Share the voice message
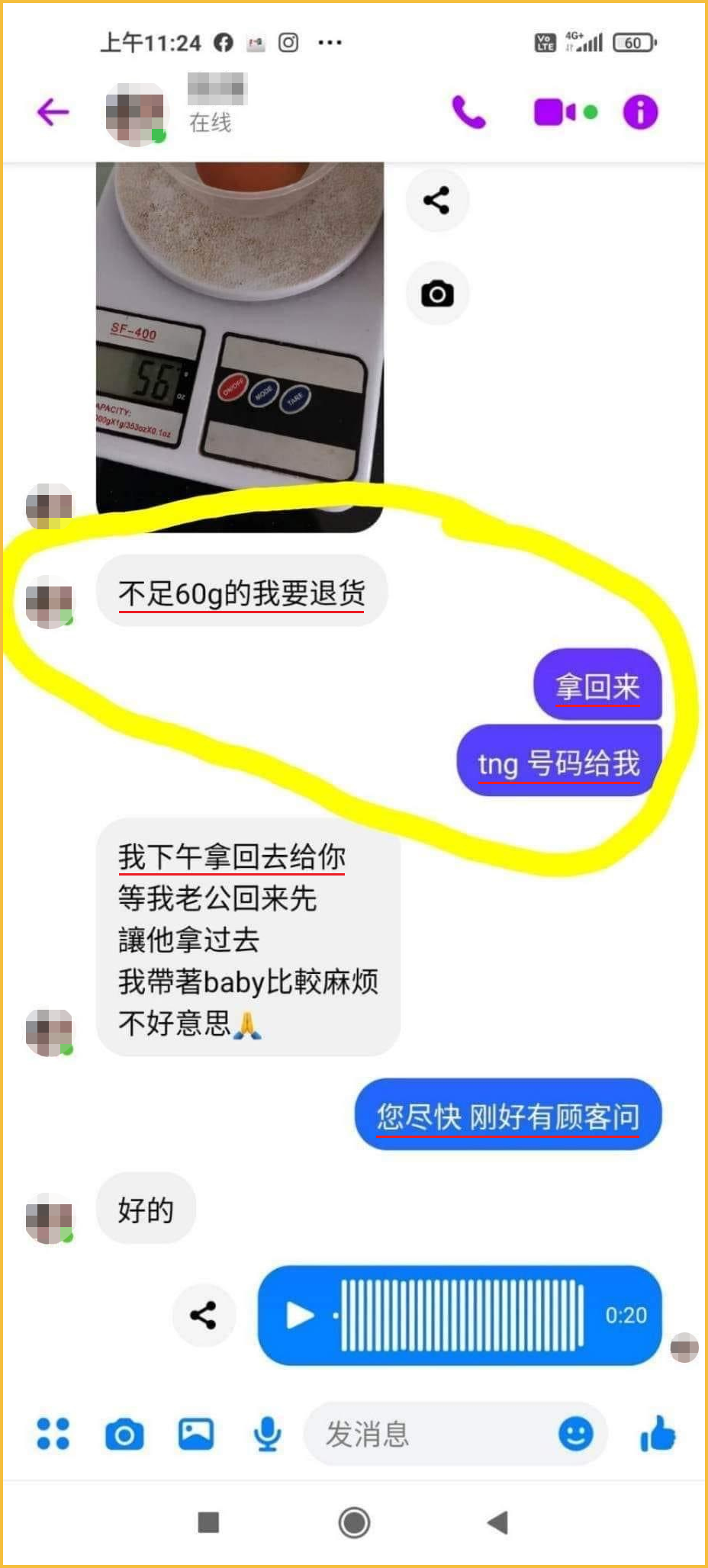 coord(203,1315)
